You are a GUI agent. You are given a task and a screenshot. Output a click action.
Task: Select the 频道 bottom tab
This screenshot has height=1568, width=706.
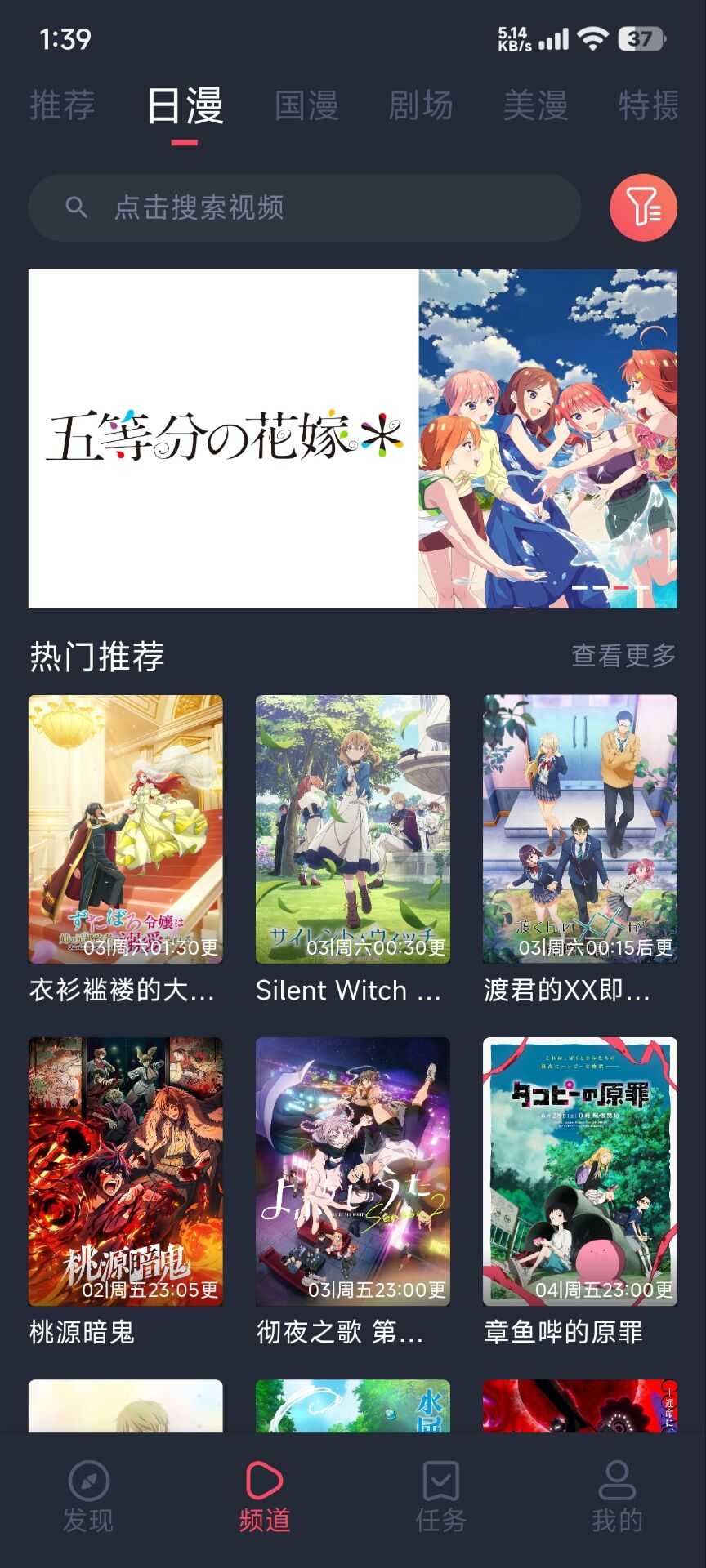click(265, 1496)
